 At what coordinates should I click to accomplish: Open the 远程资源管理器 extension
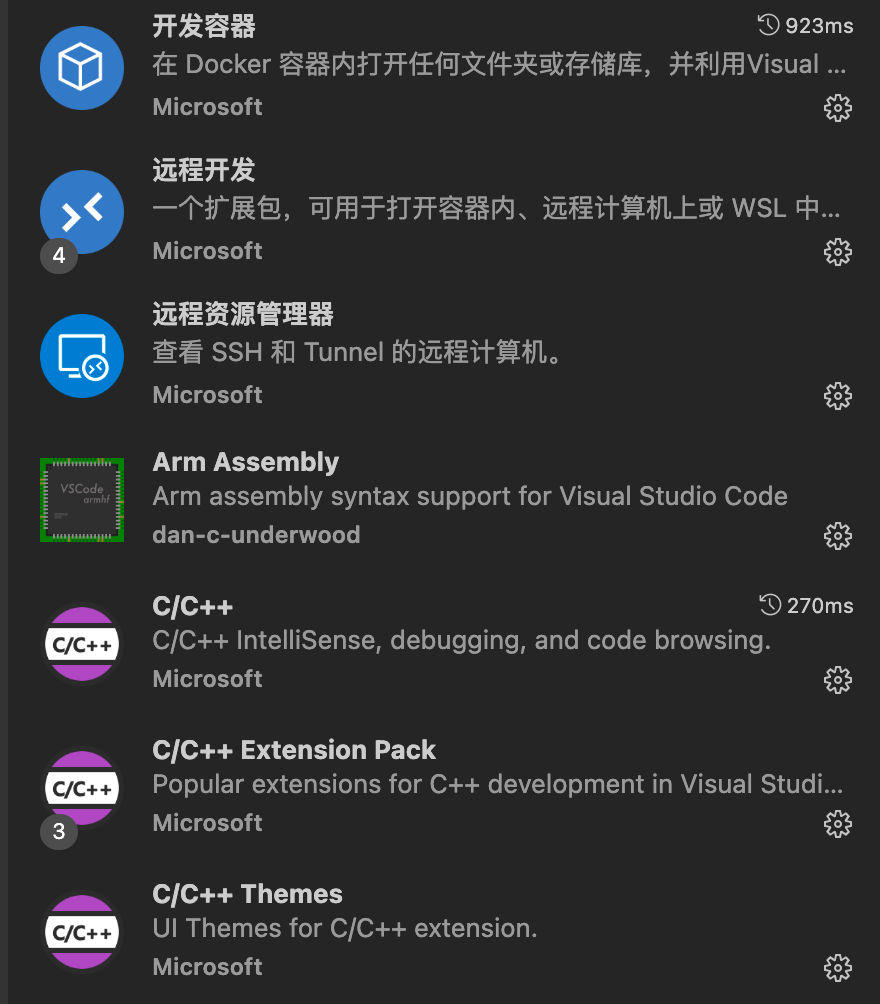[x=243, y=315]
